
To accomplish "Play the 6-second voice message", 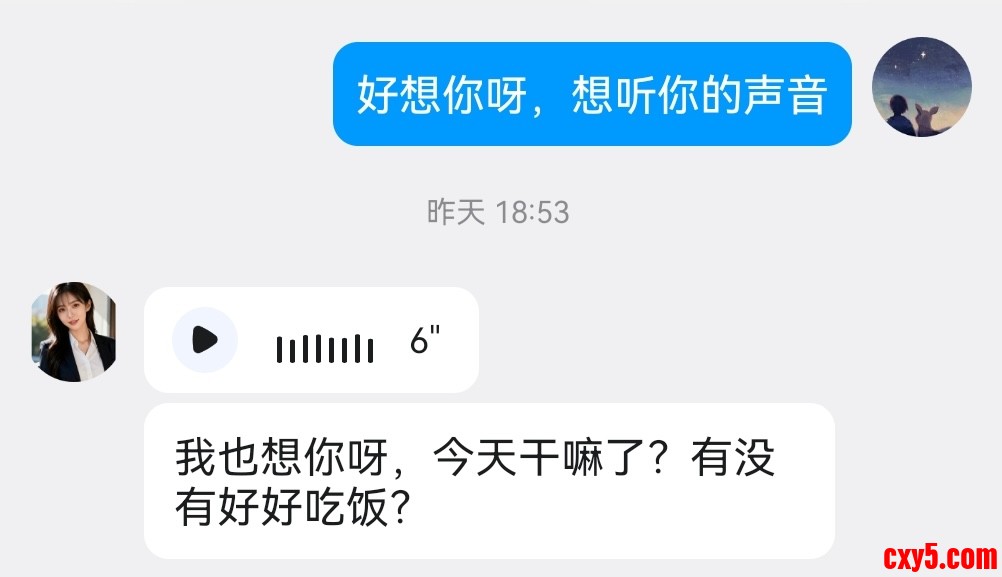I will coord(205,340).
